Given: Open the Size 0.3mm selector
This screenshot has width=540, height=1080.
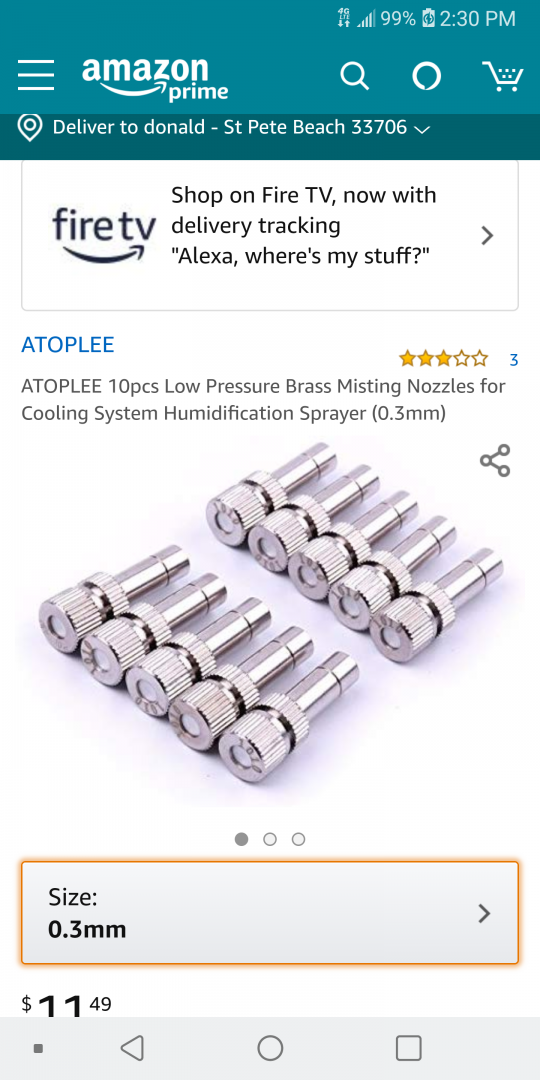Looking at the screenshot, I should (x=270, y=913).
